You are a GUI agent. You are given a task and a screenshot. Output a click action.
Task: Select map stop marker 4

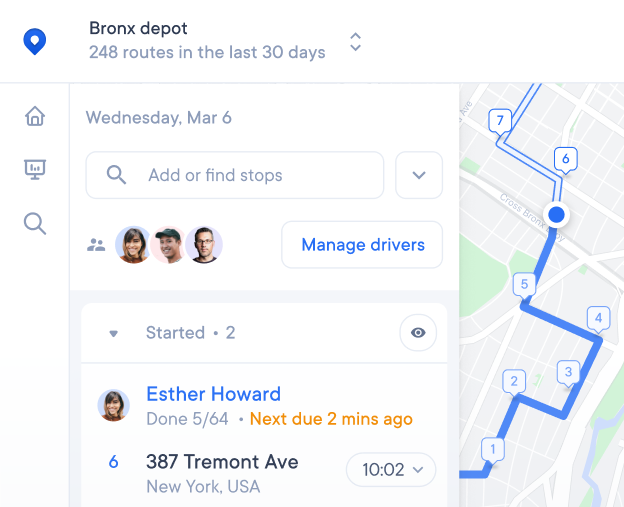pos(598,319)
